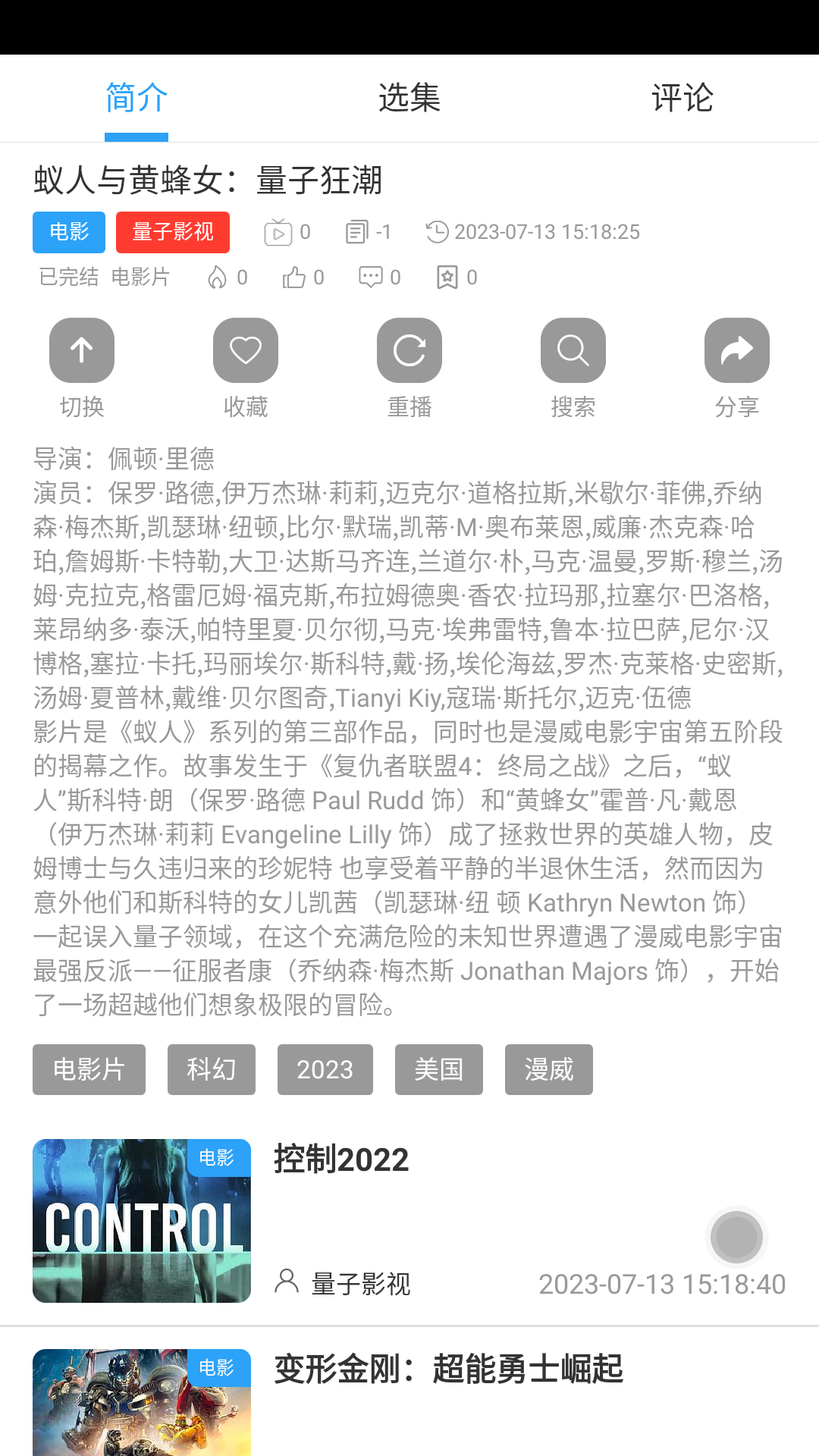Click the 科幻 genre tag

211,1070
